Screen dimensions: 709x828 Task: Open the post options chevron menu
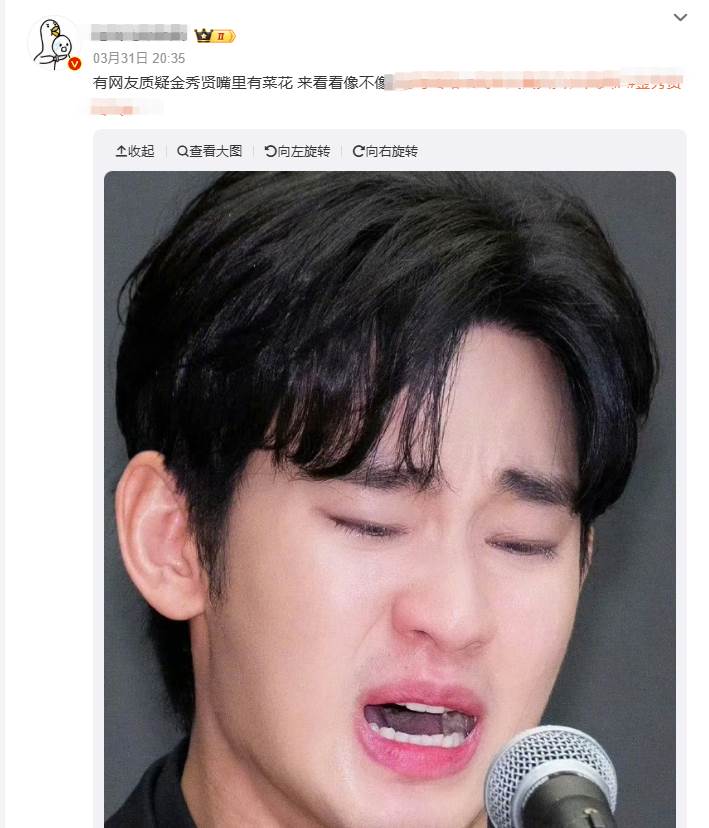click(680, 18)
